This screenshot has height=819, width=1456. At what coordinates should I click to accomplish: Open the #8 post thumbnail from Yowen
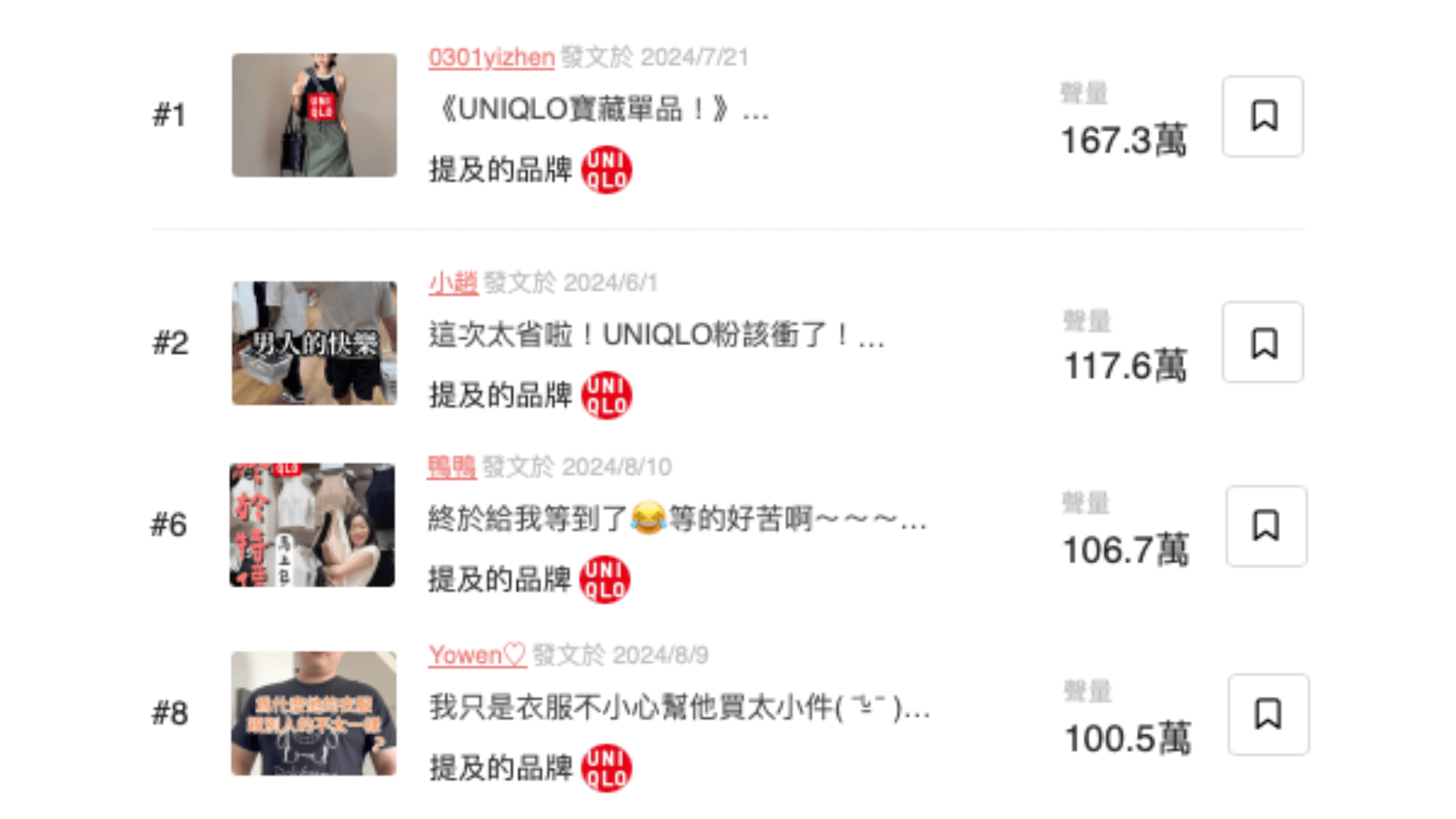click(314, 713)
